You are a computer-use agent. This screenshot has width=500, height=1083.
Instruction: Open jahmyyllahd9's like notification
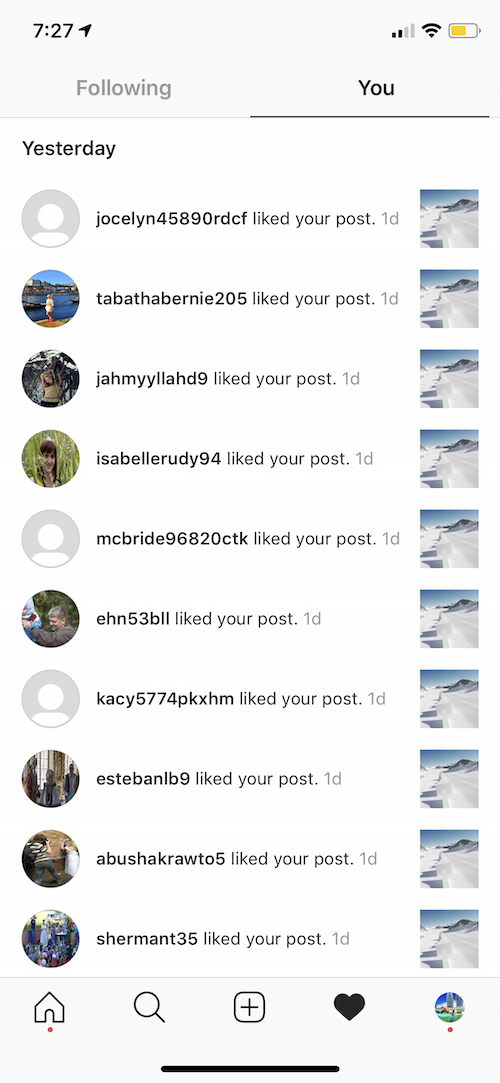coord(250,378)
